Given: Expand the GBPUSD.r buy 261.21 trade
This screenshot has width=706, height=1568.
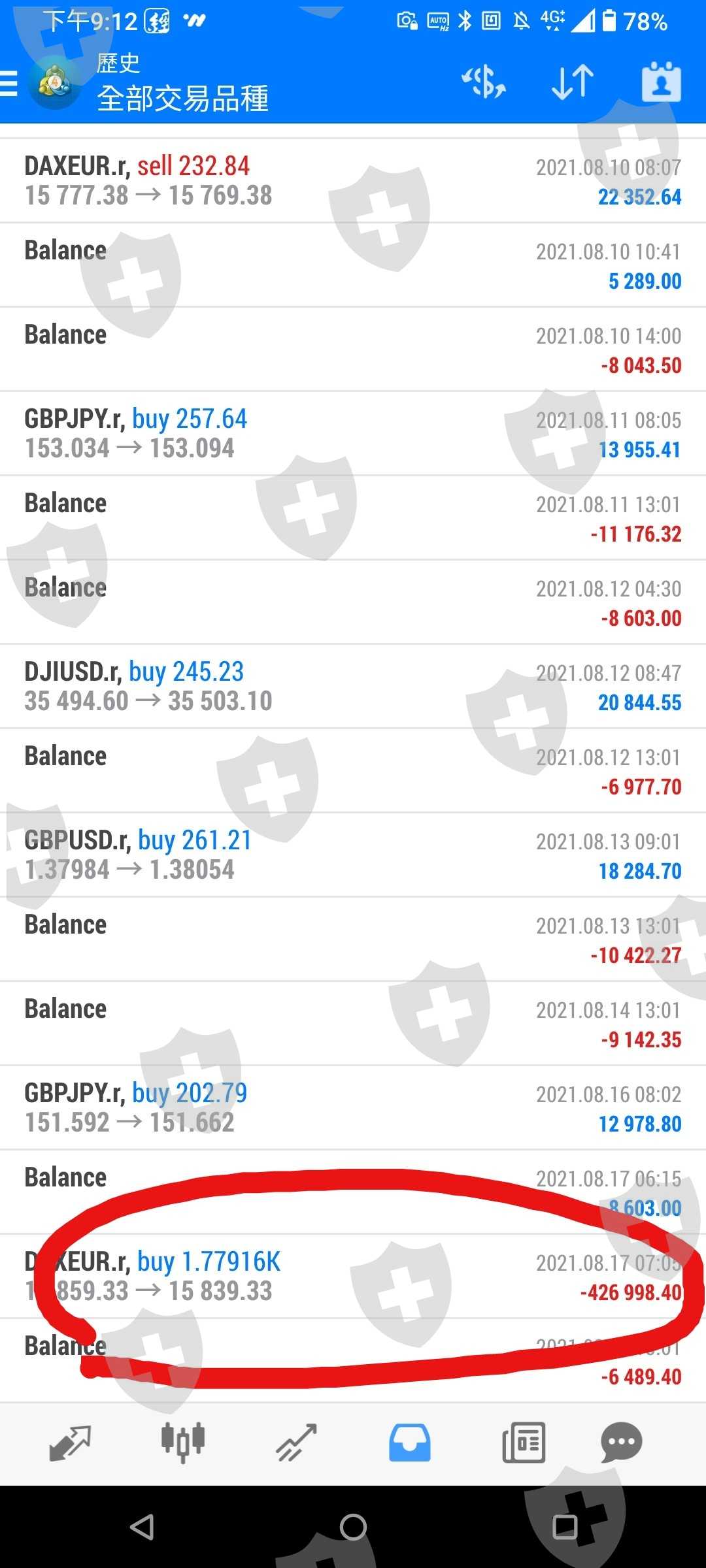Looking at the screenshot, I should click(353, 855).
